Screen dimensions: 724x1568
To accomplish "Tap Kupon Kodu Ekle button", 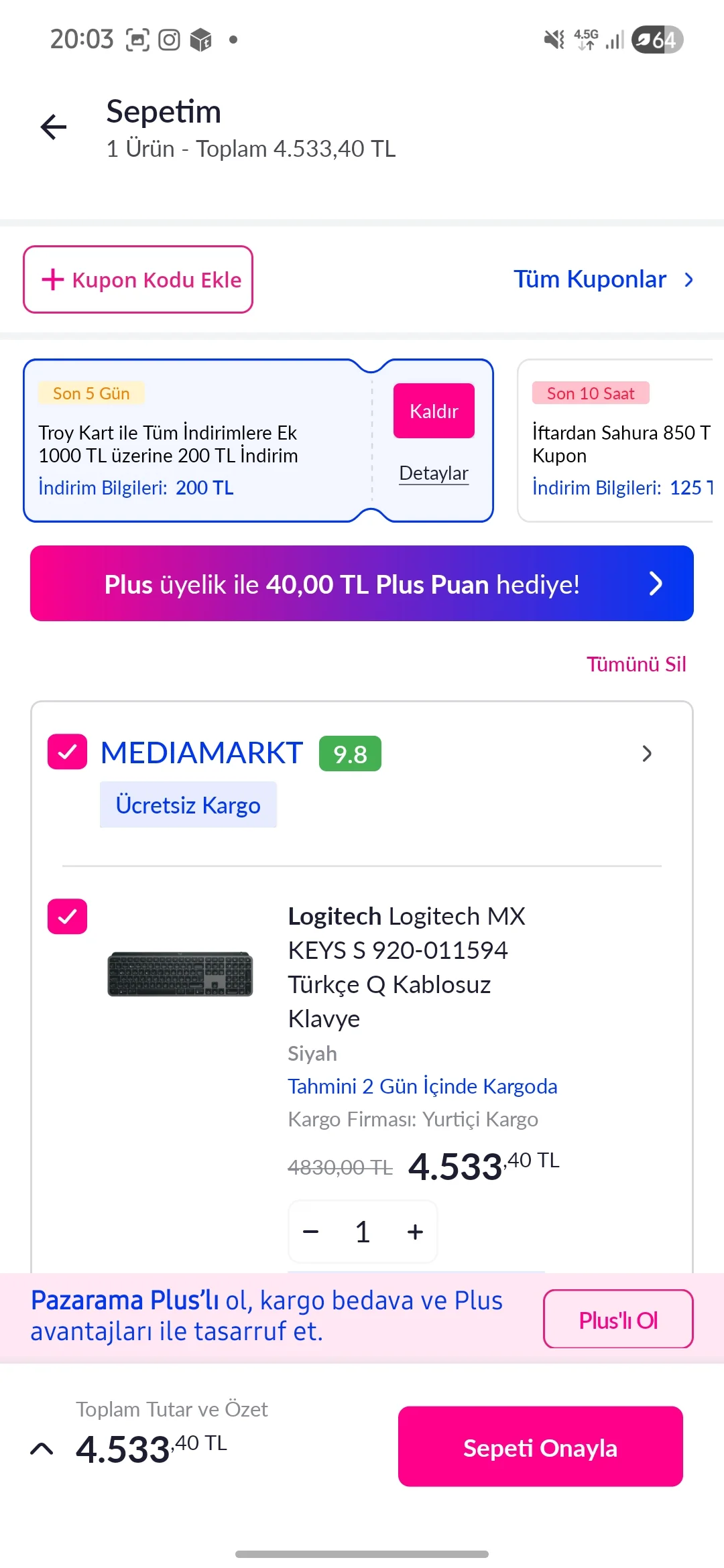I will [138, 279].
